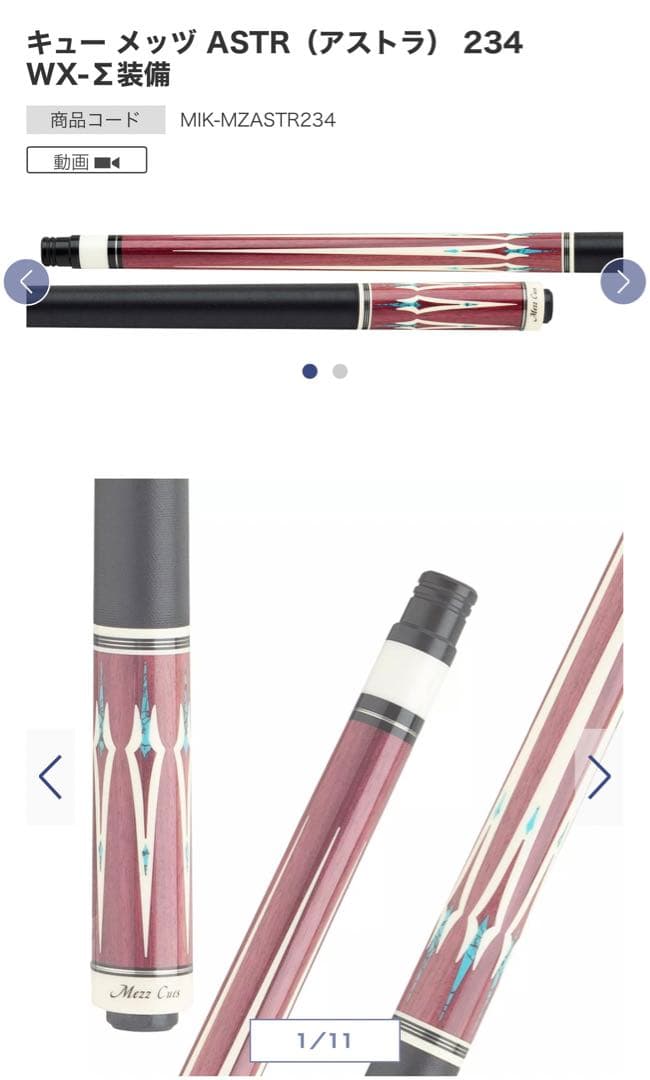Go to previous photo in detail gallery
This screenshot has height=1080, width=650.
click(x=50, y=777)
